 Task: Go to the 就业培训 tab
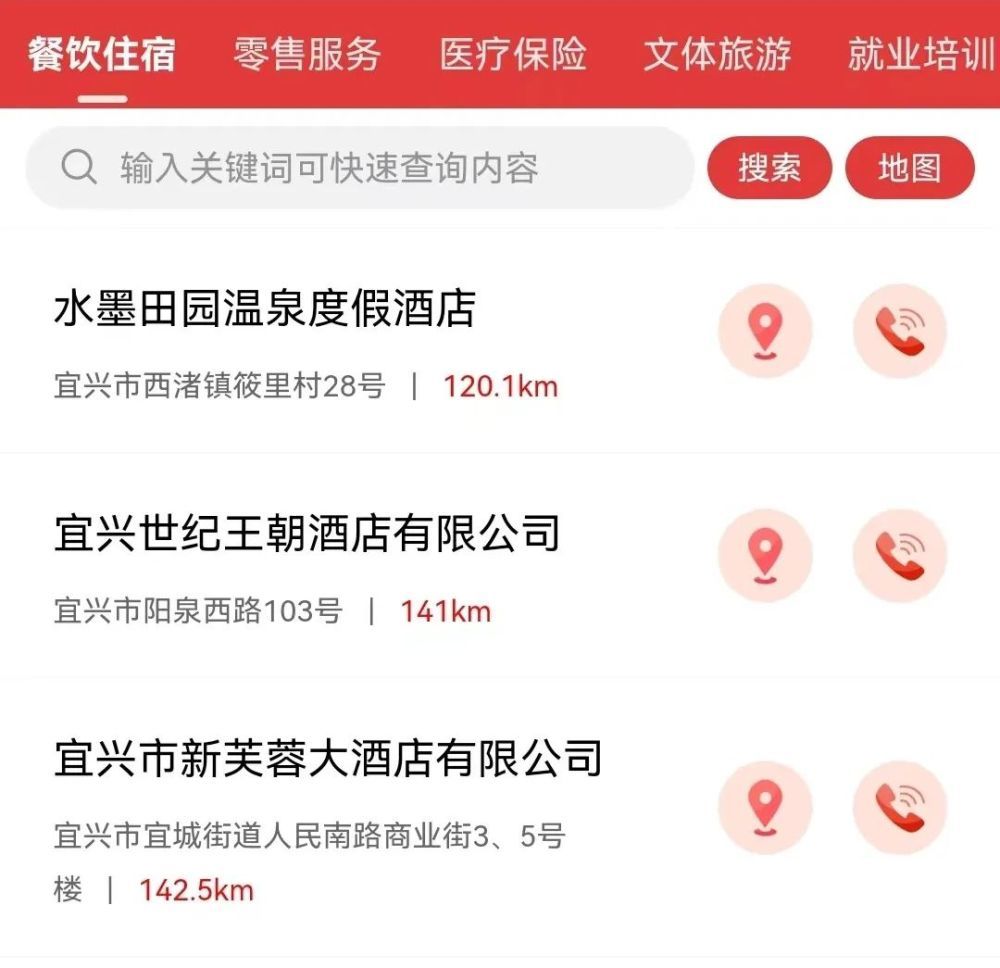click(x=920, y=54)
